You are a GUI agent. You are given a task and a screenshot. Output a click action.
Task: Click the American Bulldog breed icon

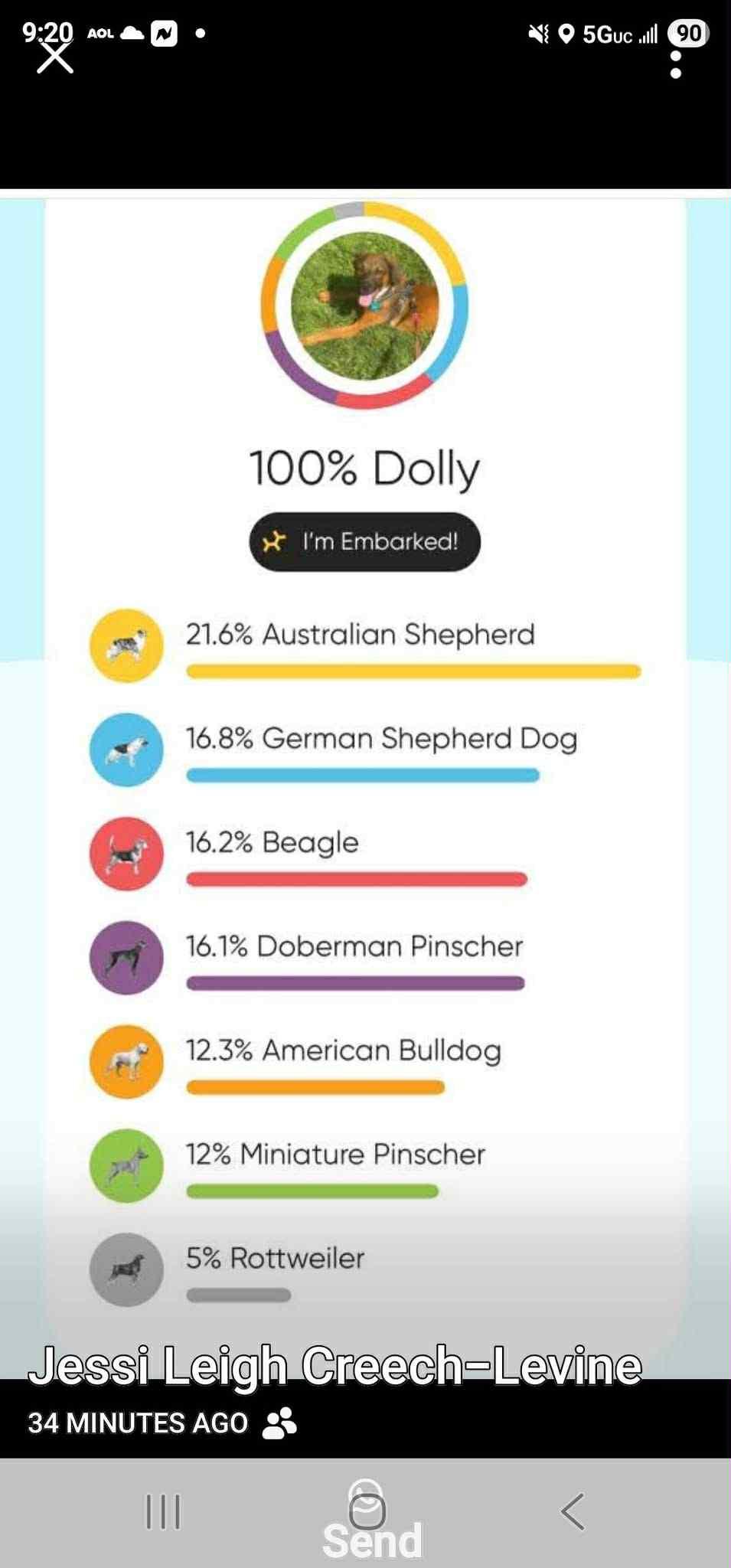126,1062
